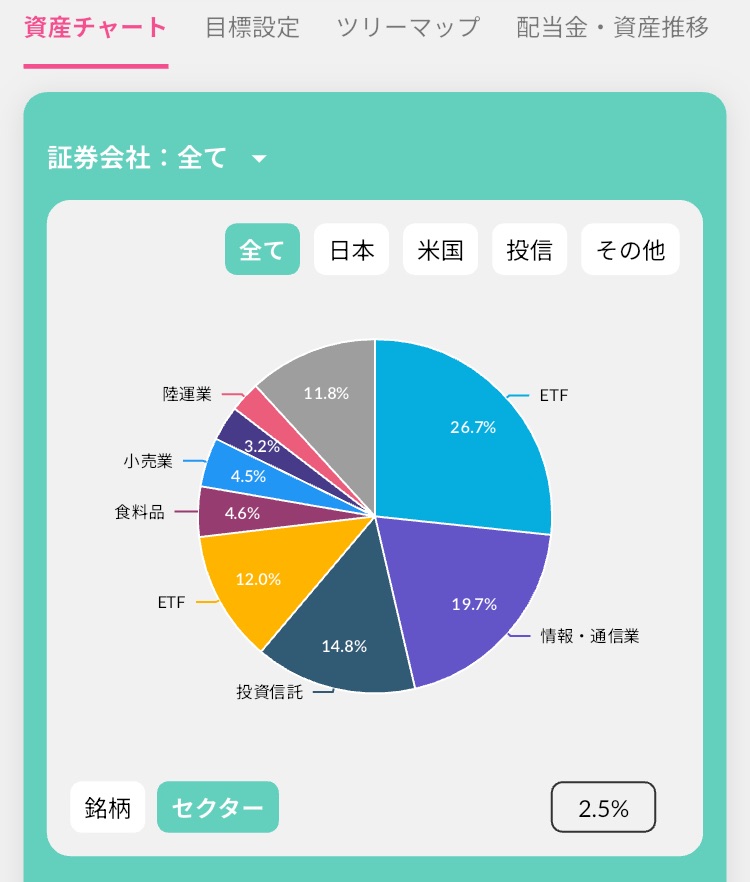This screenshot has width=750, height=882.
Task: Show only 投信 assets
Action: pyautogui.click(x=530, y=249)
